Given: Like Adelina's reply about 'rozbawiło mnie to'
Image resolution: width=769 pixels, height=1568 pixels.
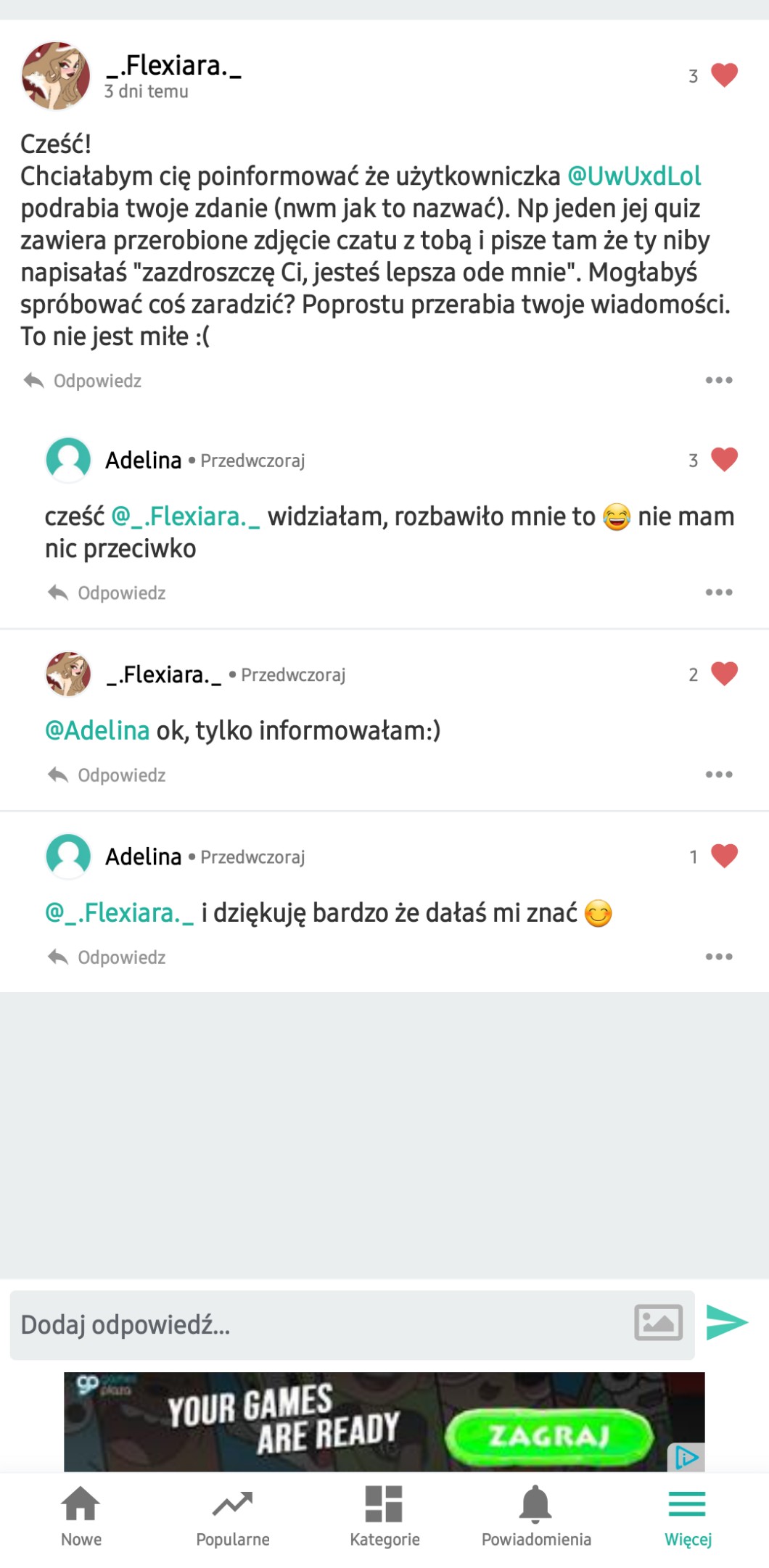Looking at the screenshot, I should coord(724,460).
